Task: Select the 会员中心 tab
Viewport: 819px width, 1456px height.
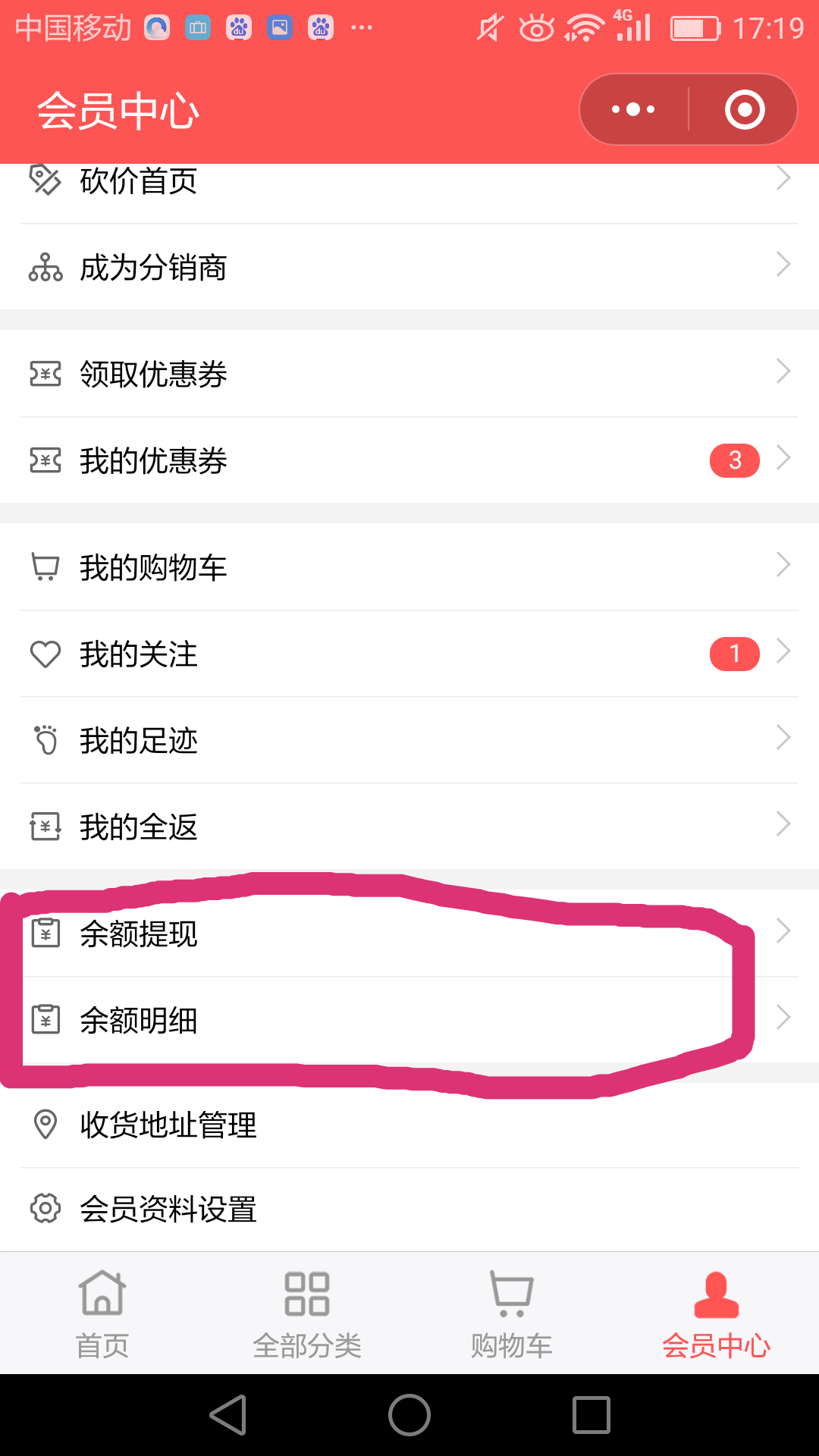Action: point(717,1313)
